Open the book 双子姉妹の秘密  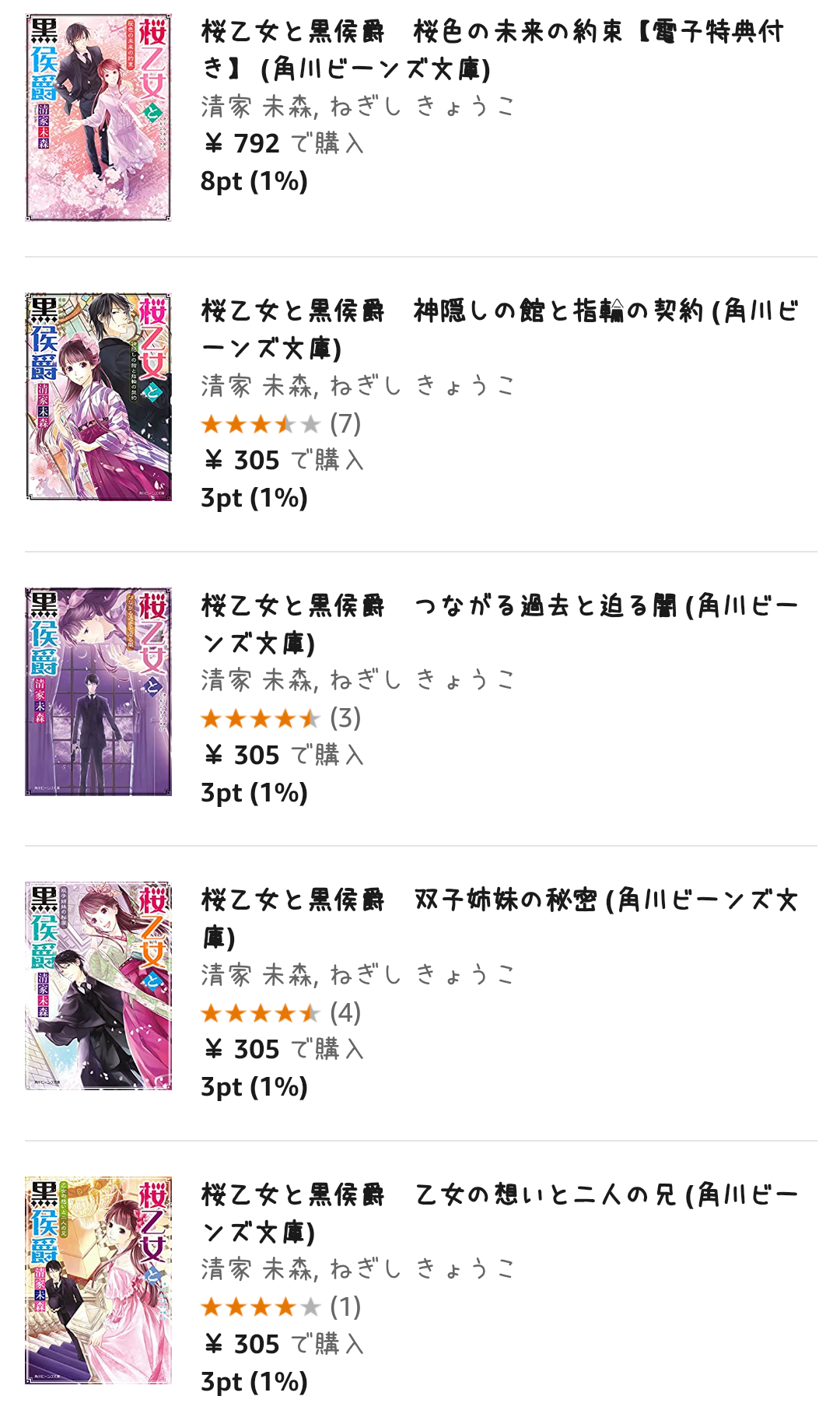tap(498, 918)
